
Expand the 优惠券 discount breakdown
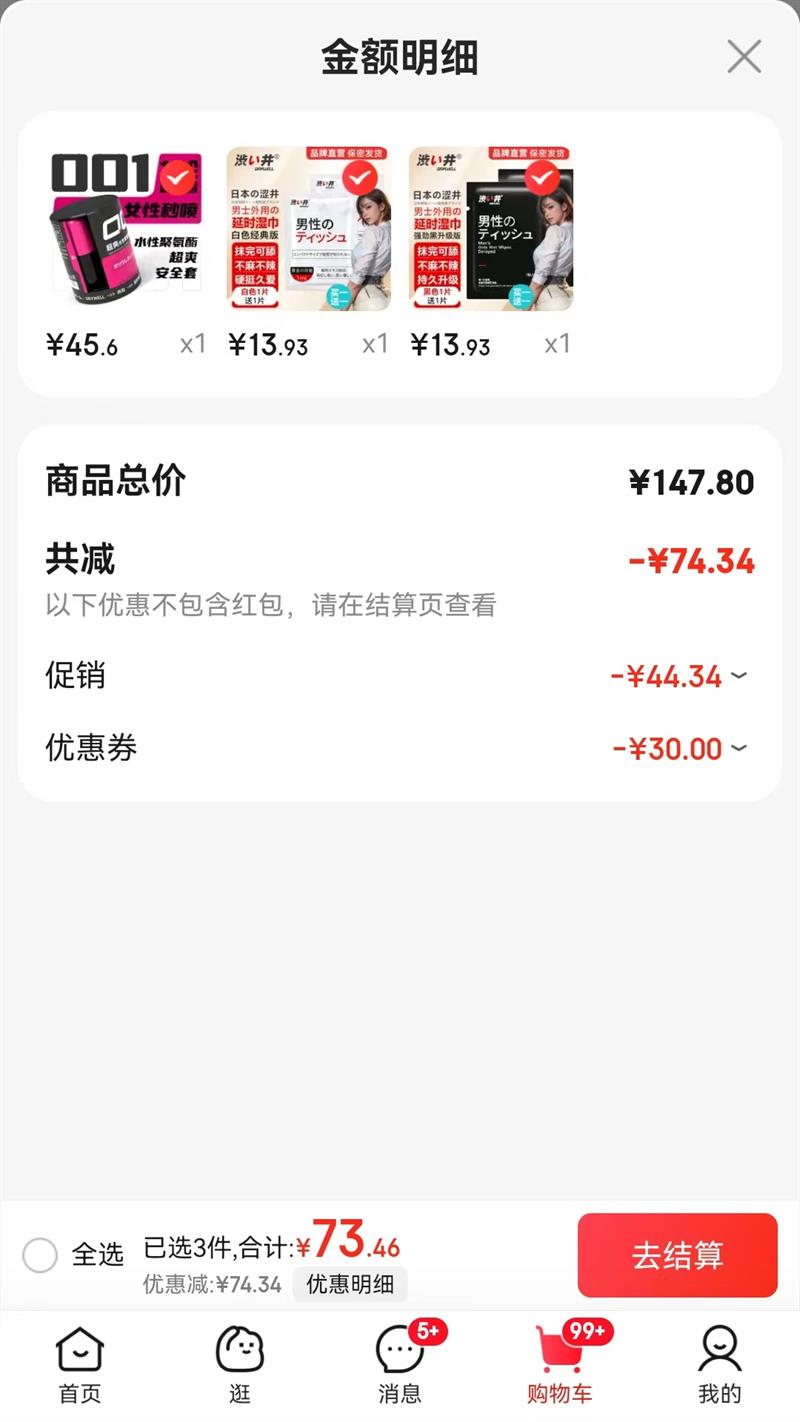coord(738,748)
